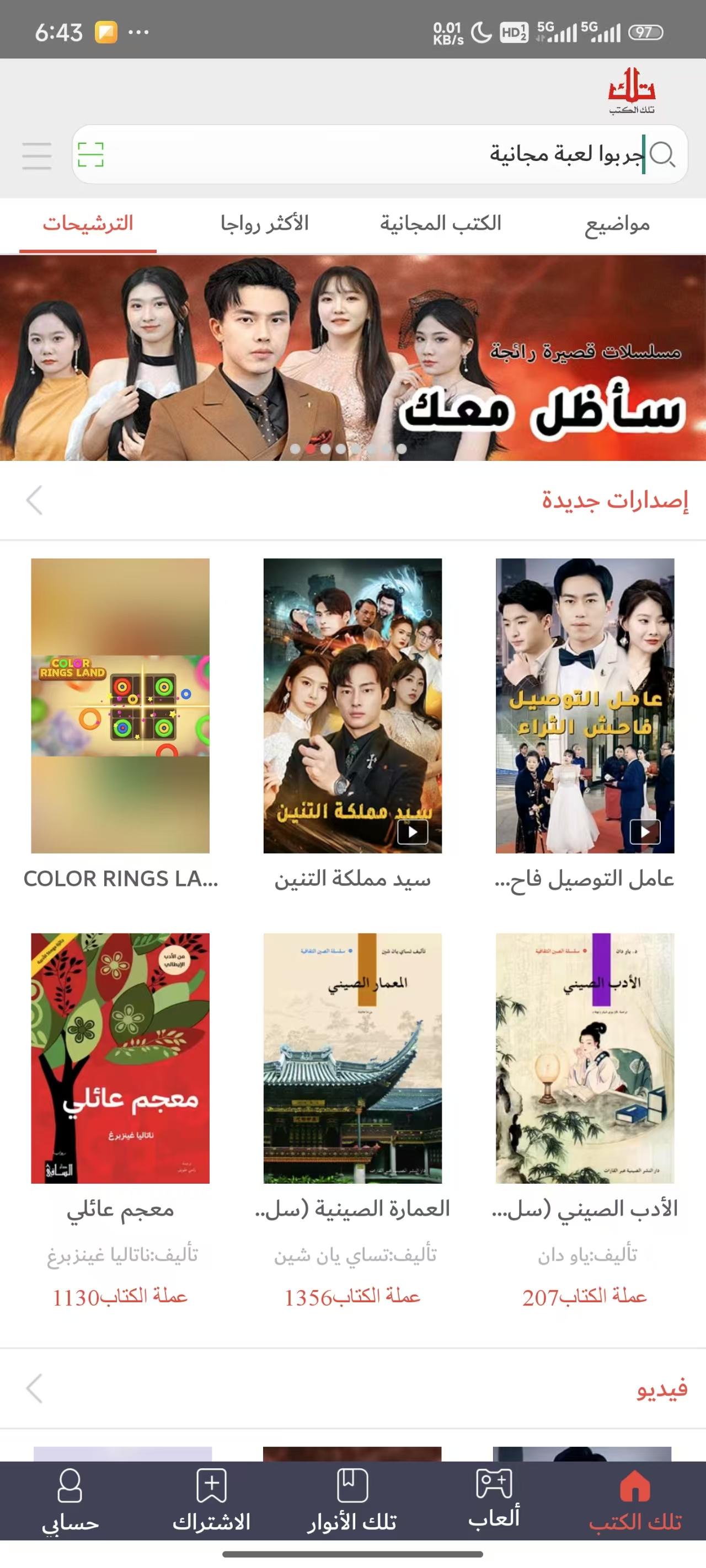This screenshot has width=706, height=1568.
Task: Switch to the مواضيع tab
Action: click(617, 224)
